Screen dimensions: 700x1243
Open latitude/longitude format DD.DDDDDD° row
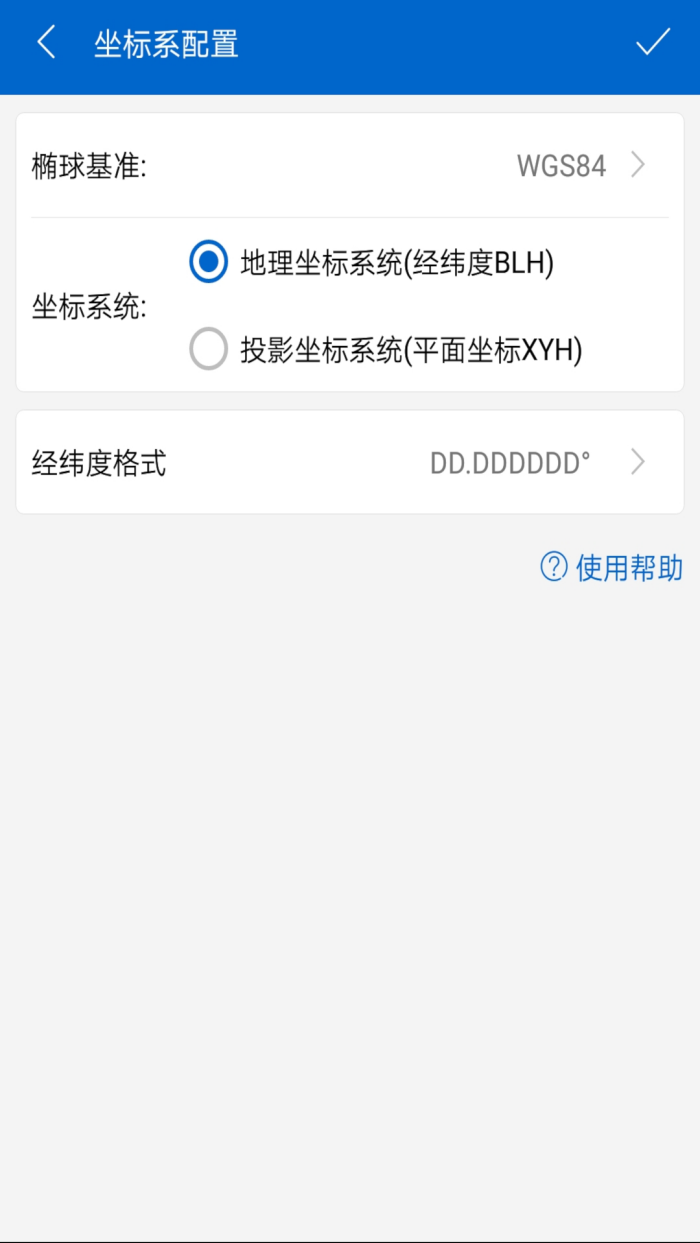click(350, 463)
